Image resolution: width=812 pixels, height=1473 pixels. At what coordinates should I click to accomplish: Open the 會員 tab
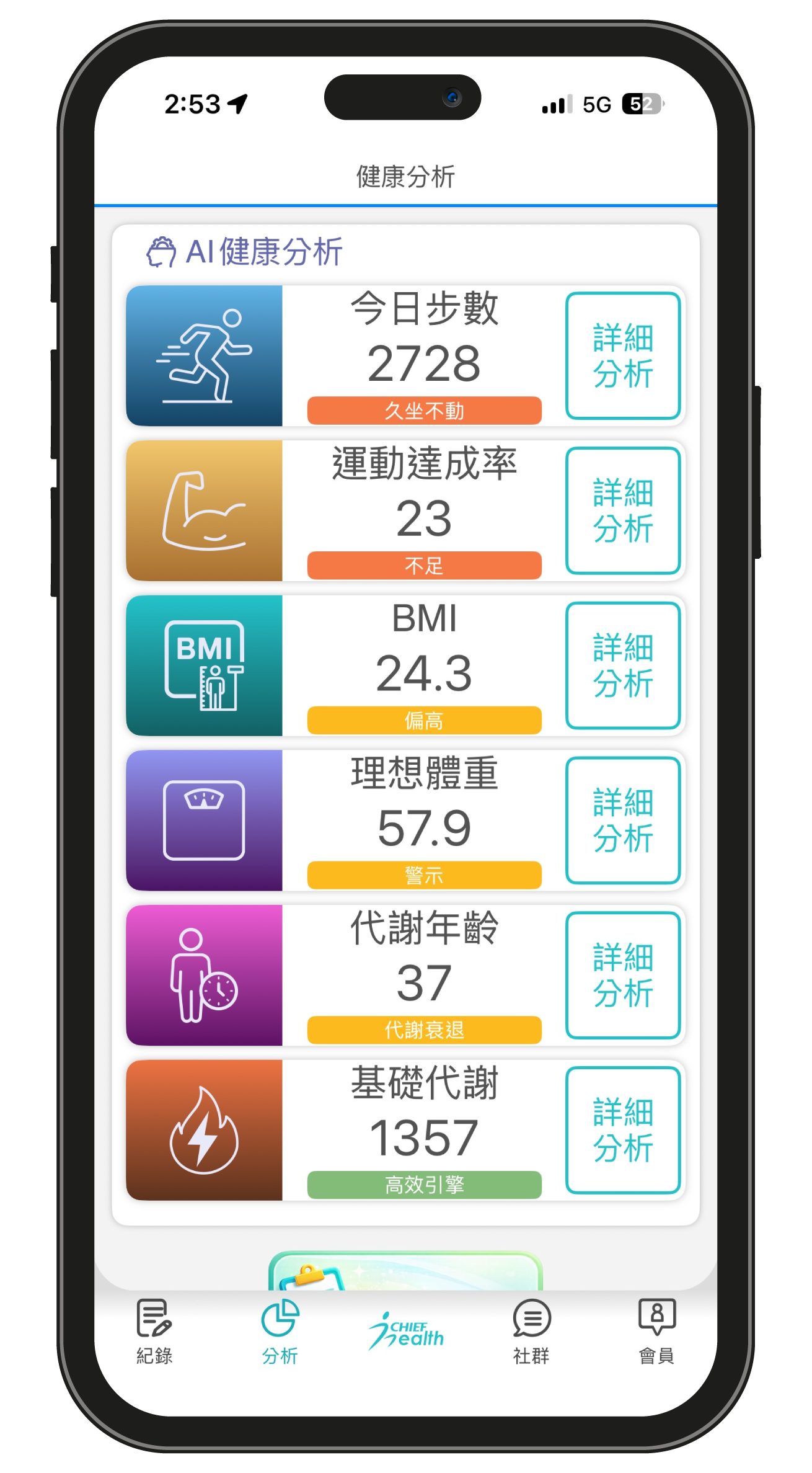(656, 1332)
